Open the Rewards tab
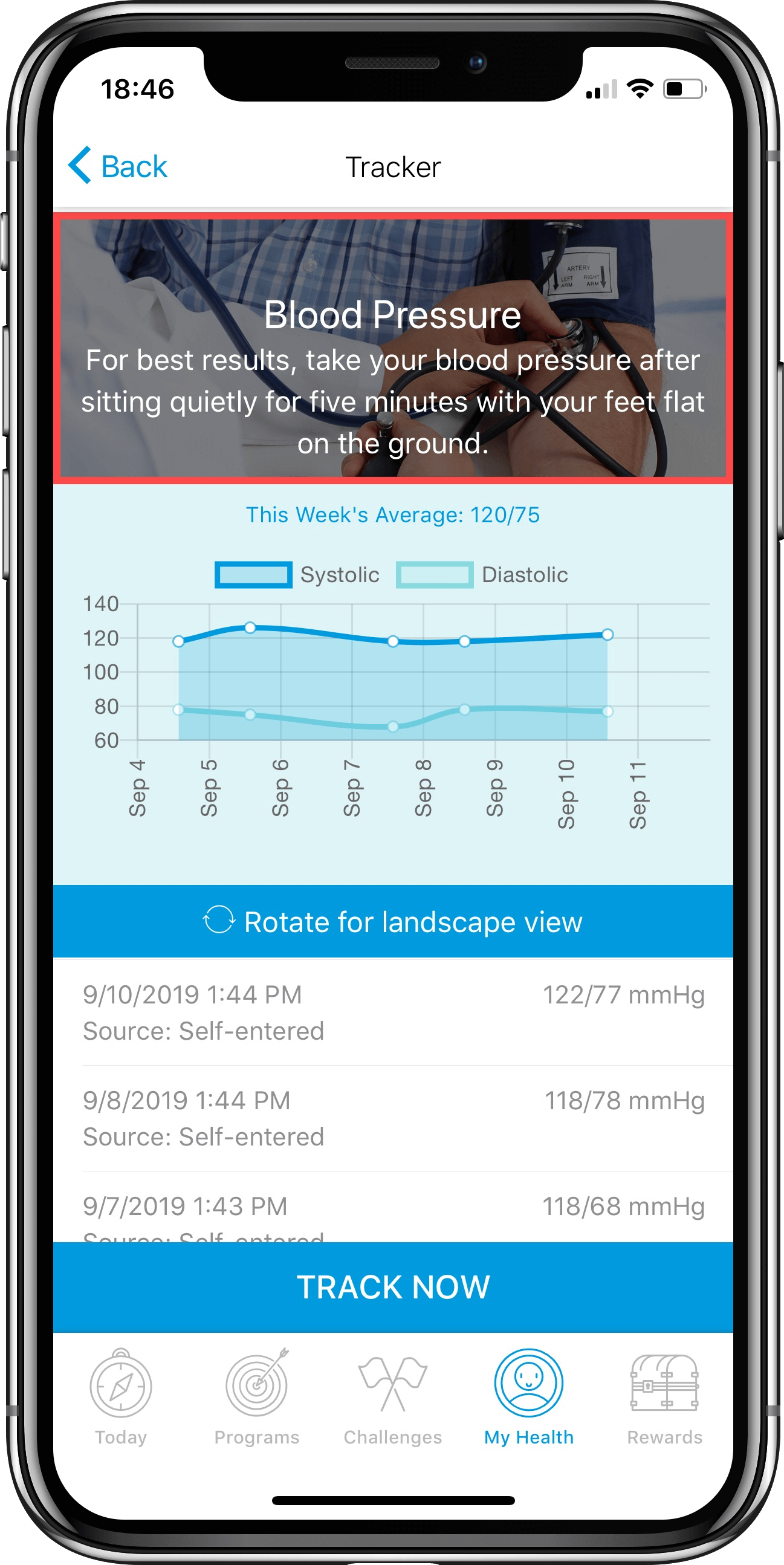Image resolution: width=784 pixels, height=1565 pixels. tap(664, 1398)
